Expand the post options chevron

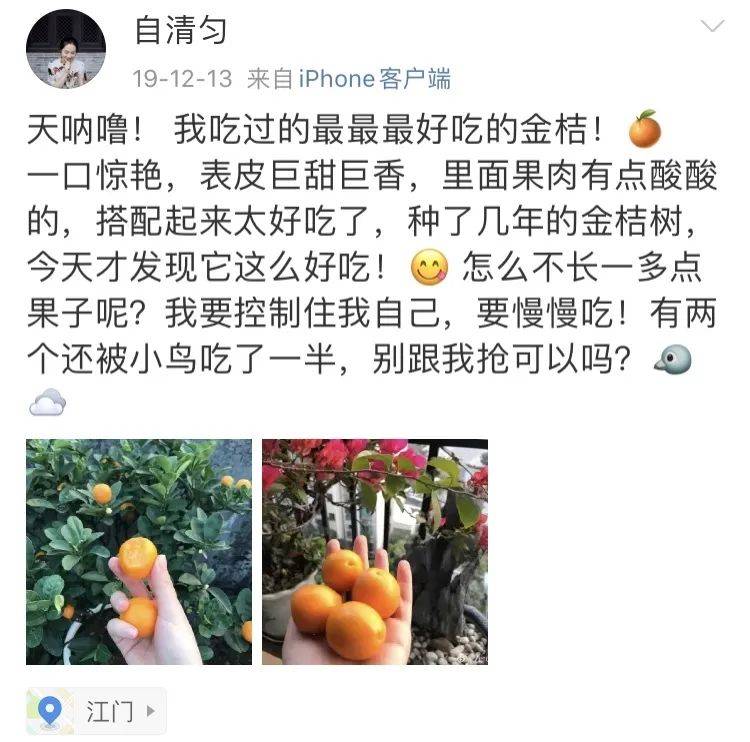click(712, 27)
